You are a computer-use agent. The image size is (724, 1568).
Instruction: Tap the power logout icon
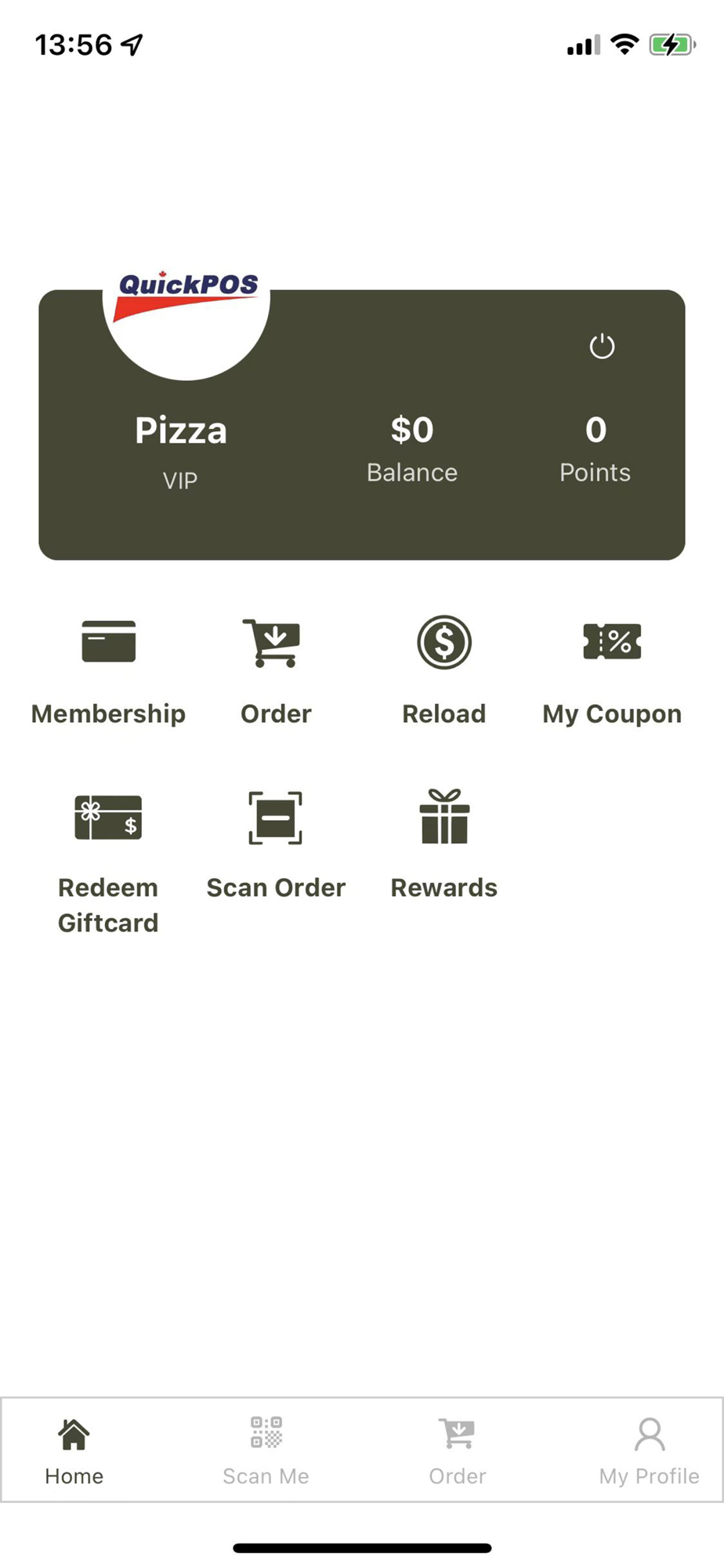click(602, 346)
